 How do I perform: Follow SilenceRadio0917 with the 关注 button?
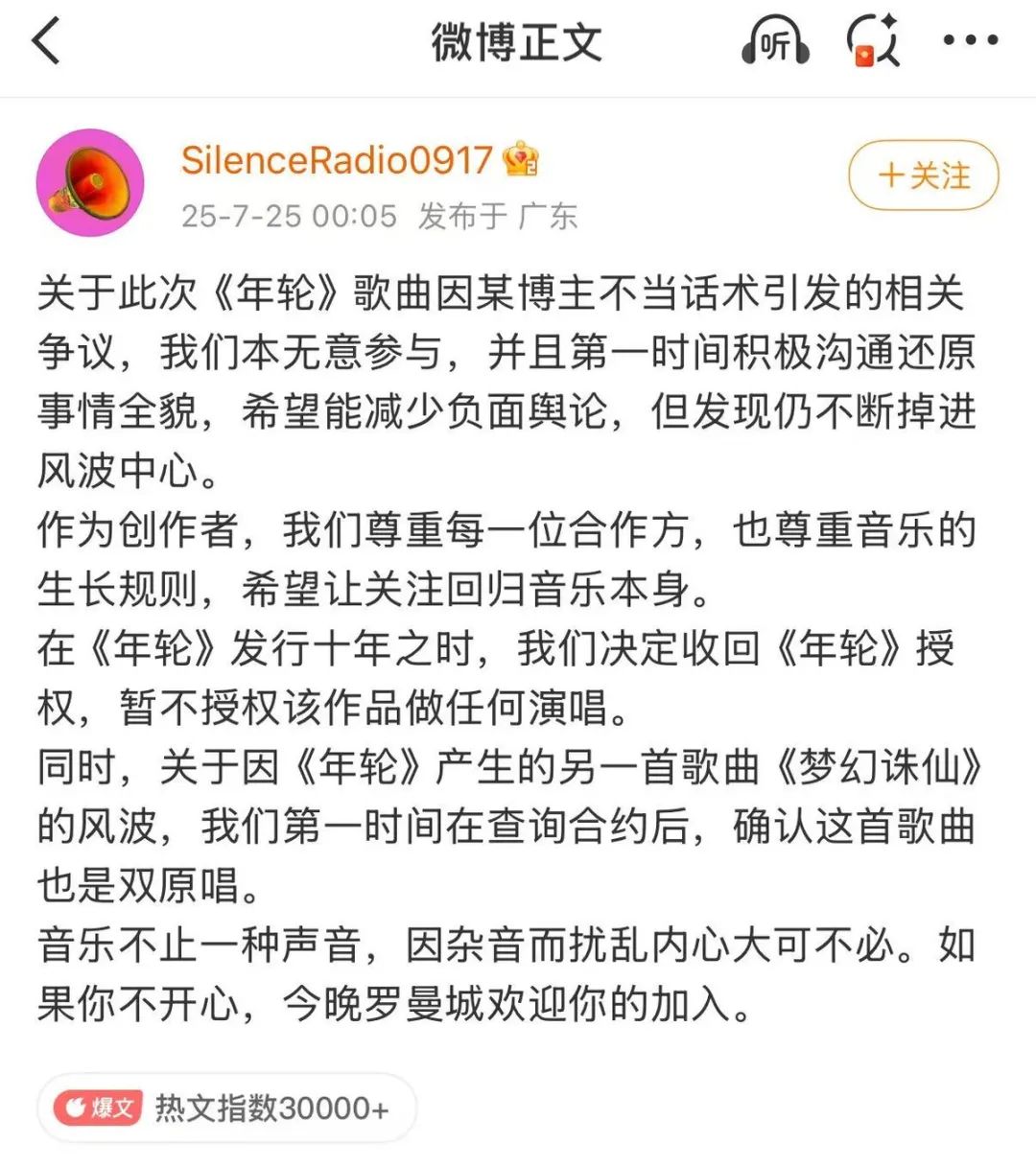(924, 175)
